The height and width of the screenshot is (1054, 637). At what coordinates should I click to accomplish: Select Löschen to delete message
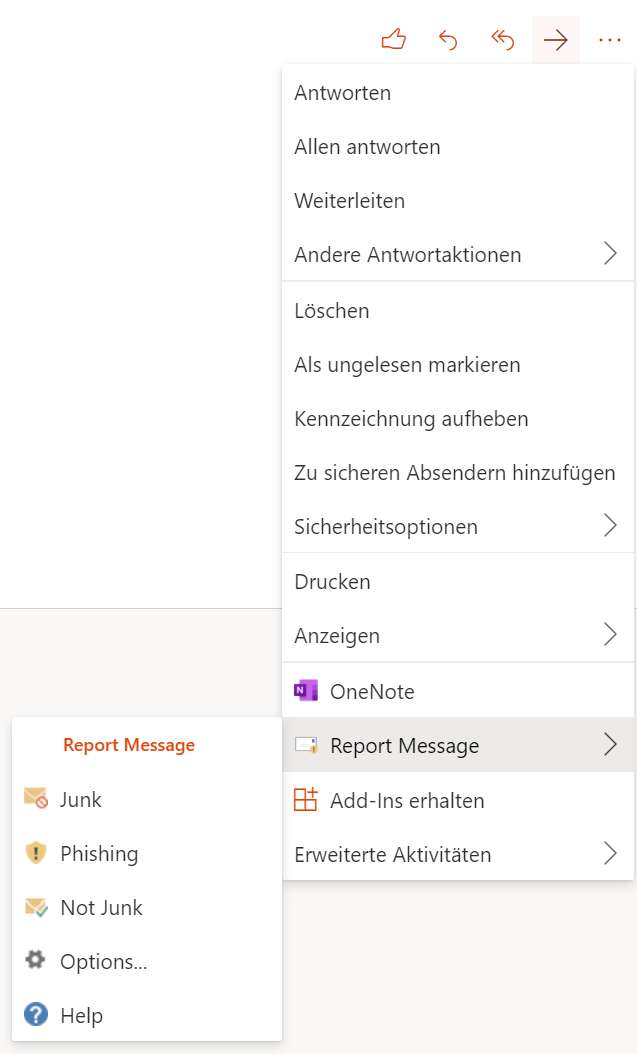coord(458,311)
